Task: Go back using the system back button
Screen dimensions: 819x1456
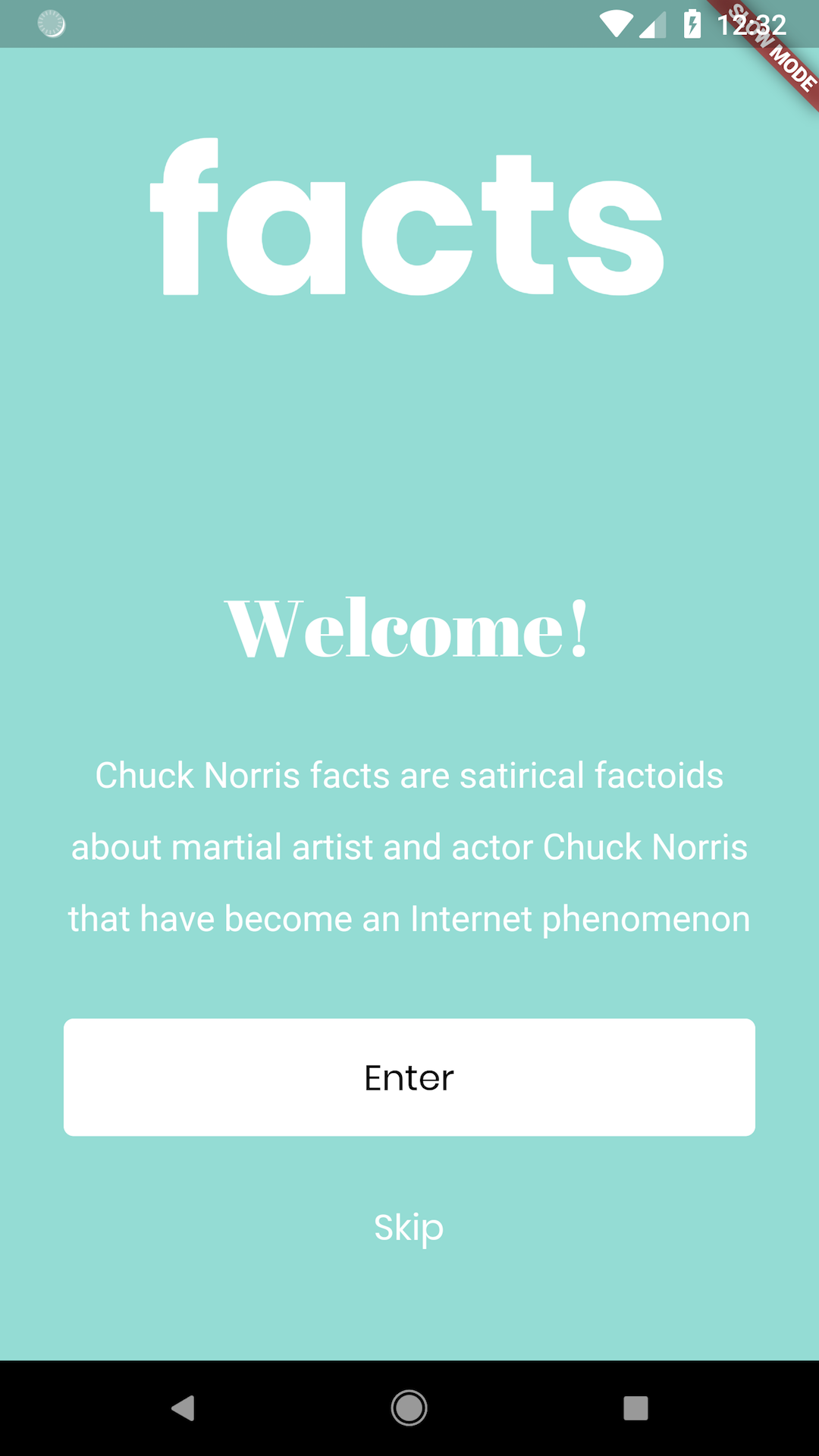Action: tap(183, 1408)
